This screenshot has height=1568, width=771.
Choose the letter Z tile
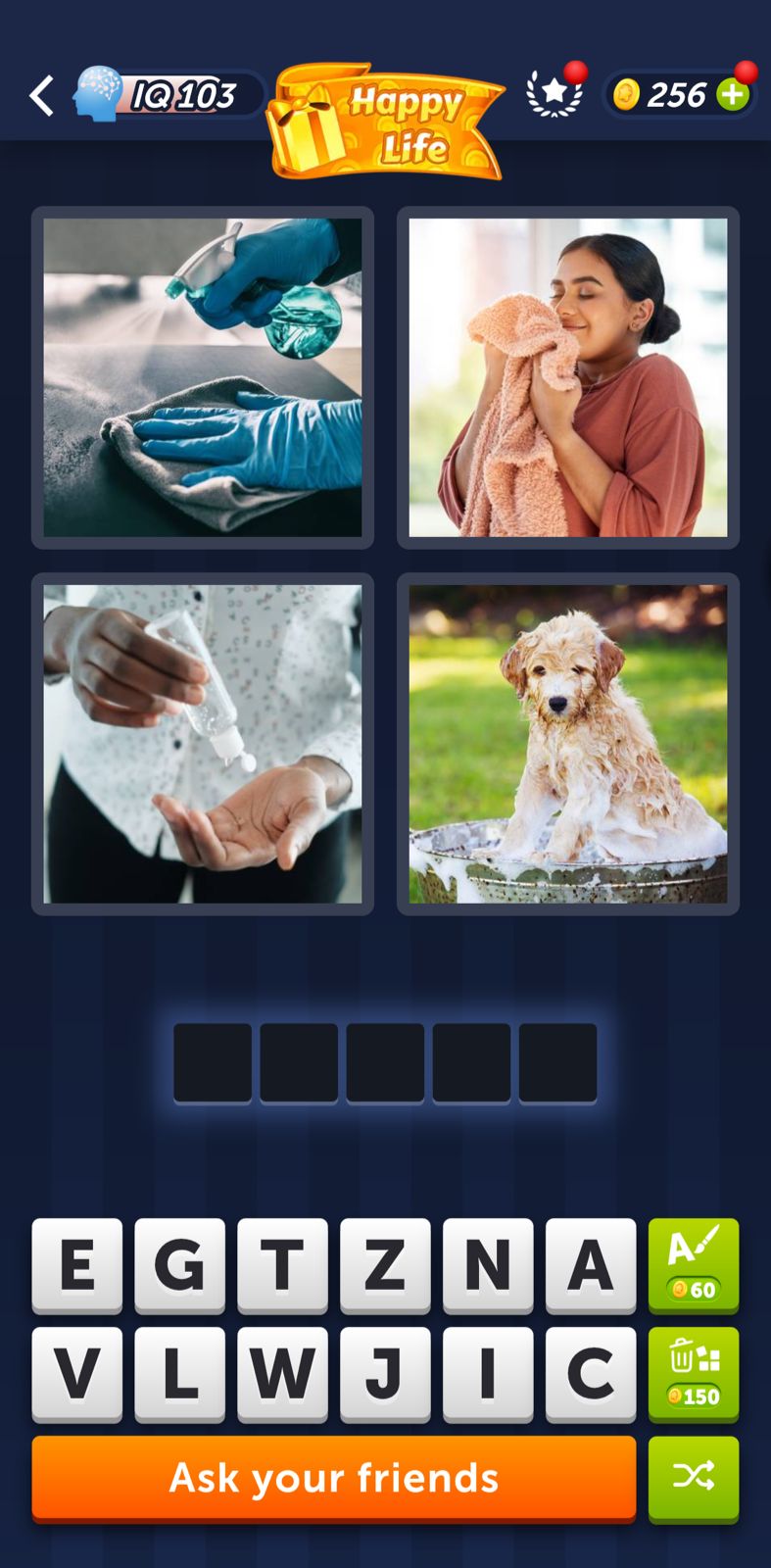tap(385, 1265)
